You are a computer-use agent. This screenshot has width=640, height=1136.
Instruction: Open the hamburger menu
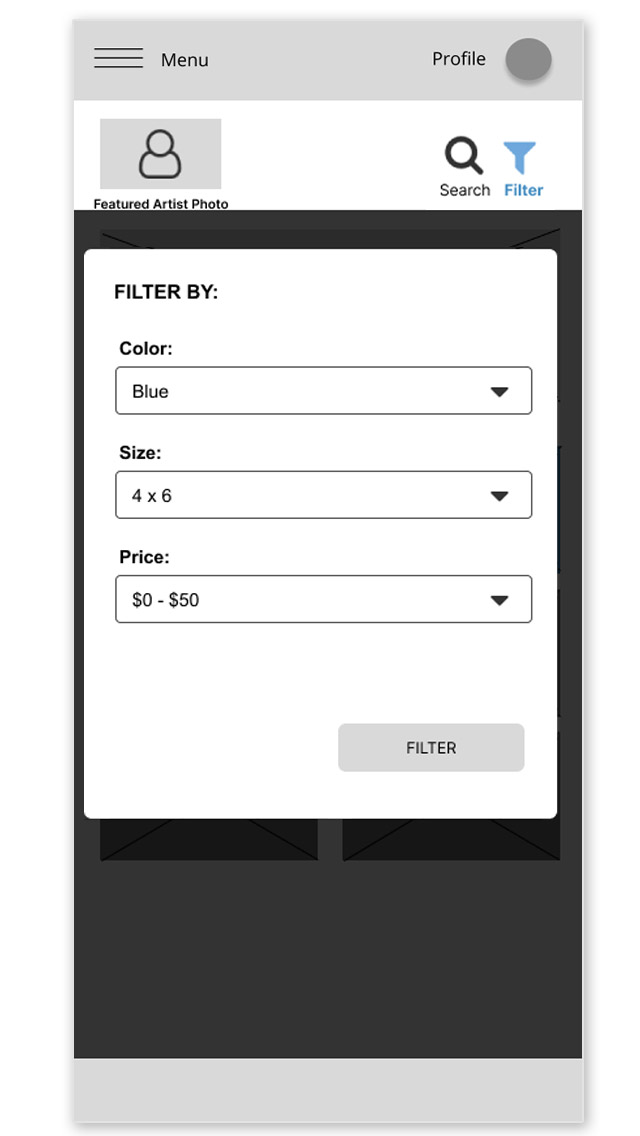click(x=118, y=59)
